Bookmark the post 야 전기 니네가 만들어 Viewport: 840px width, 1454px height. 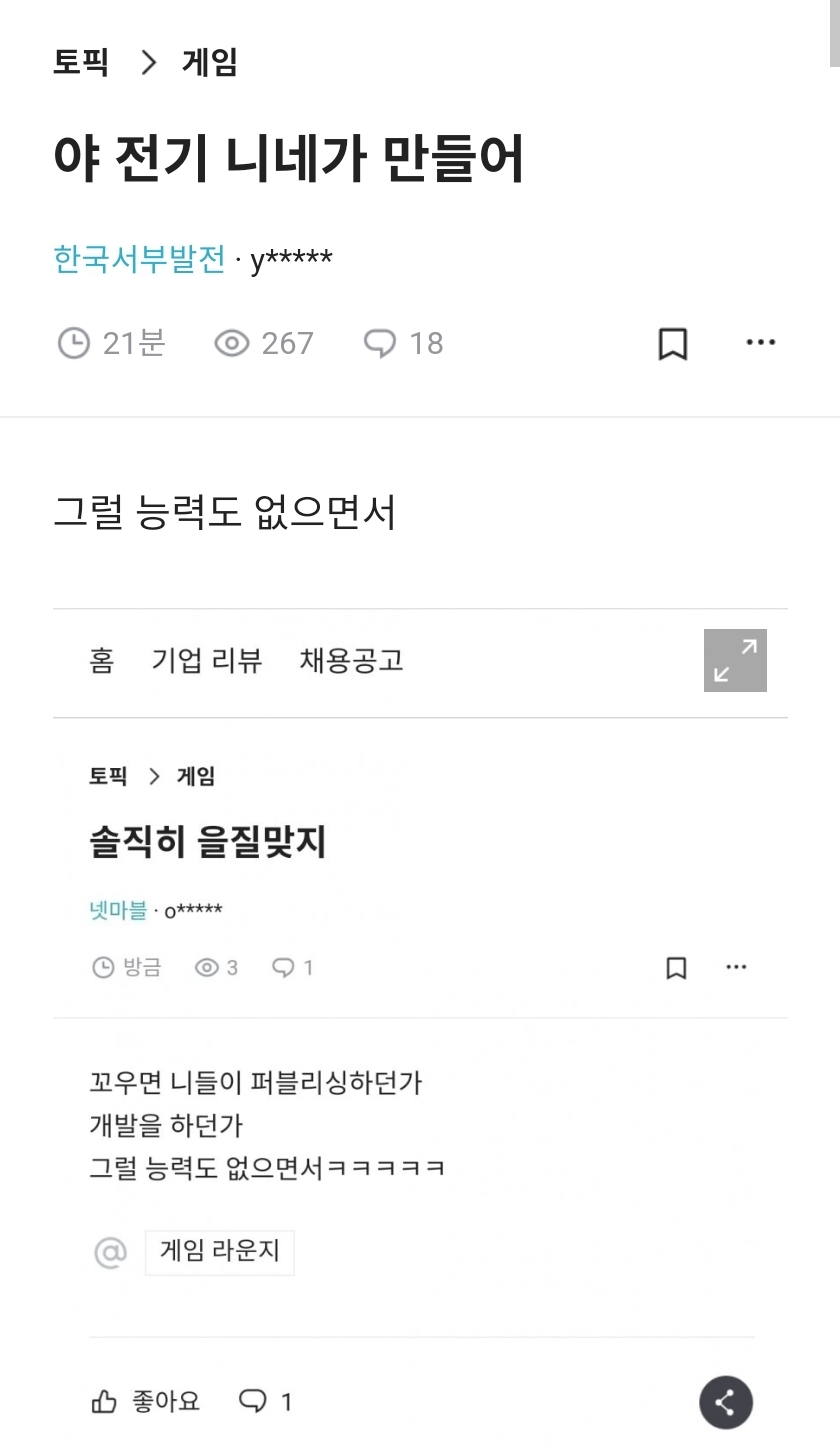coord(673,344)
